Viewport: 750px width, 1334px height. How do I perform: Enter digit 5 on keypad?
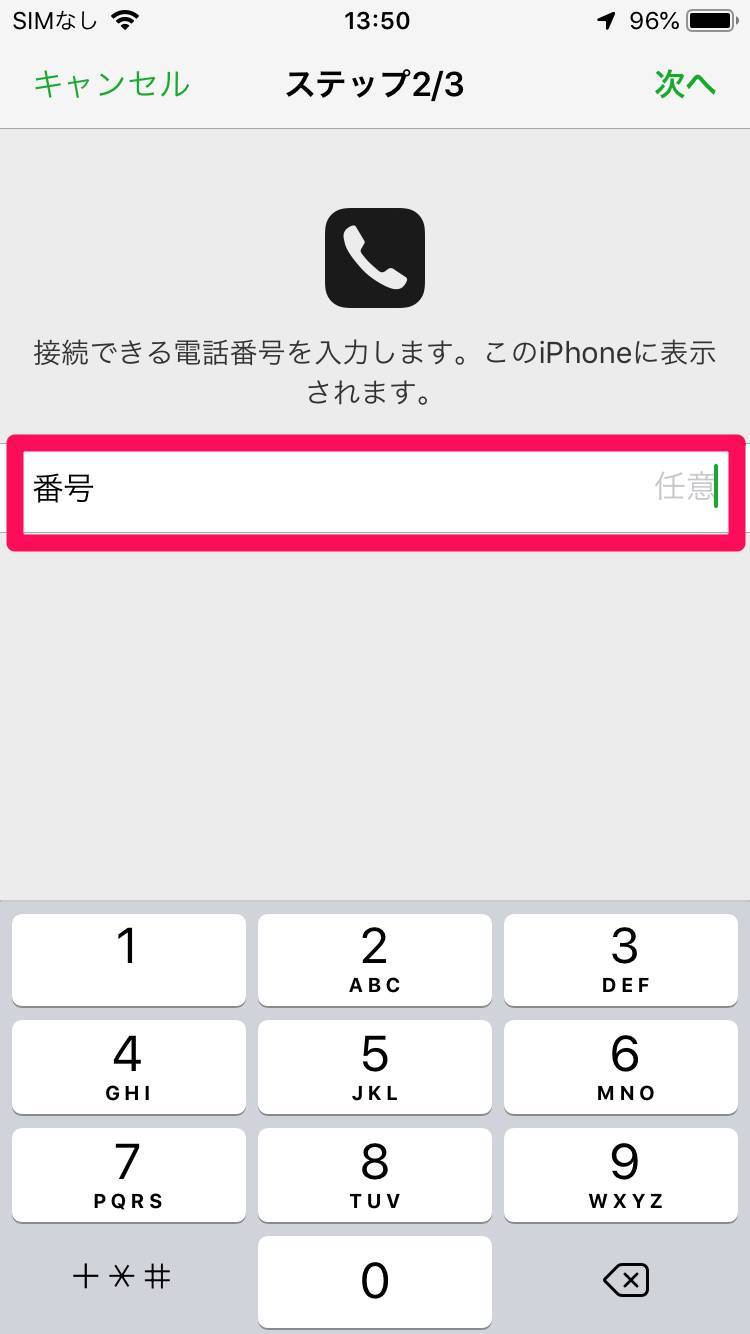tap(375, 1066)
